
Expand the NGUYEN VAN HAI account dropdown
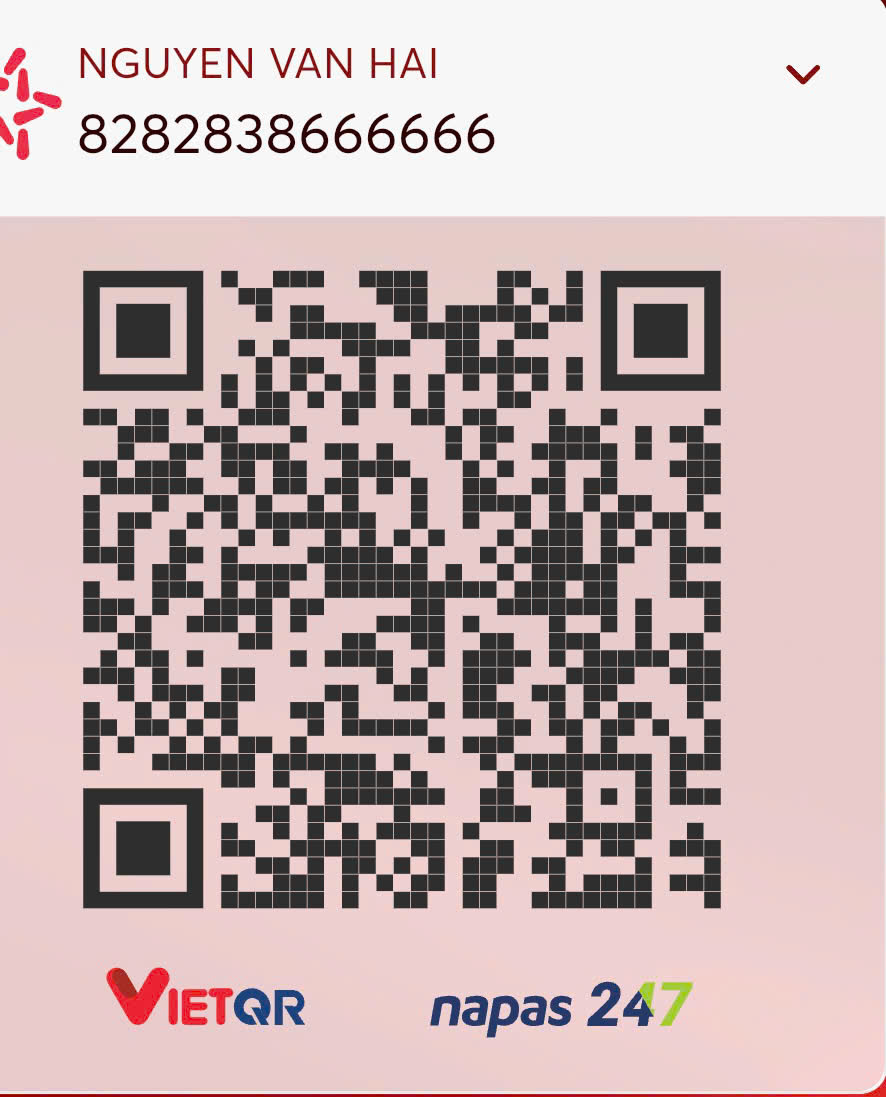click(802, 74)
